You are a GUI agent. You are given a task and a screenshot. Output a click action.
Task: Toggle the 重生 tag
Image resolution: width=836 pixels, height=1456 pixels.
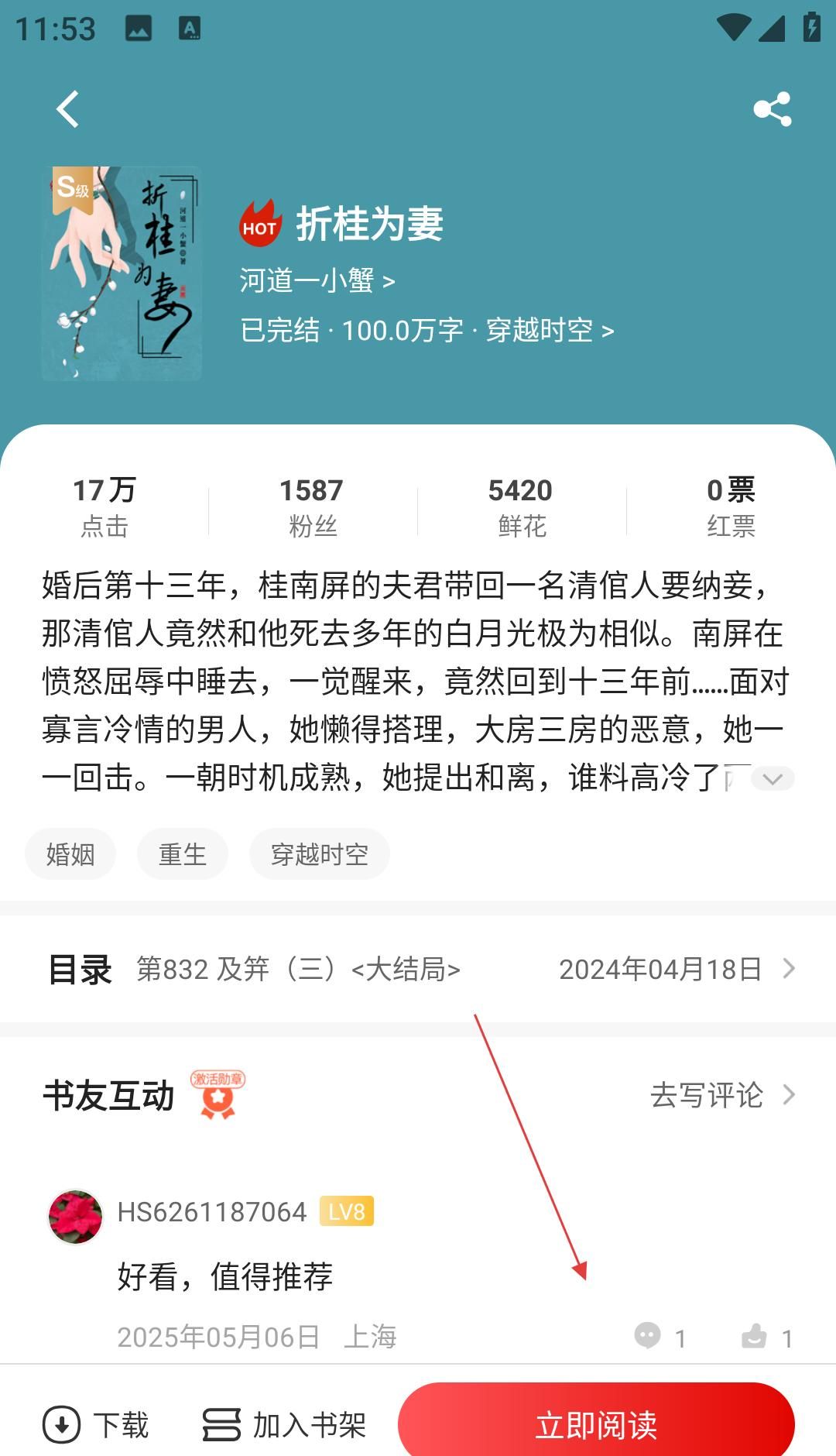click(183, 853)
